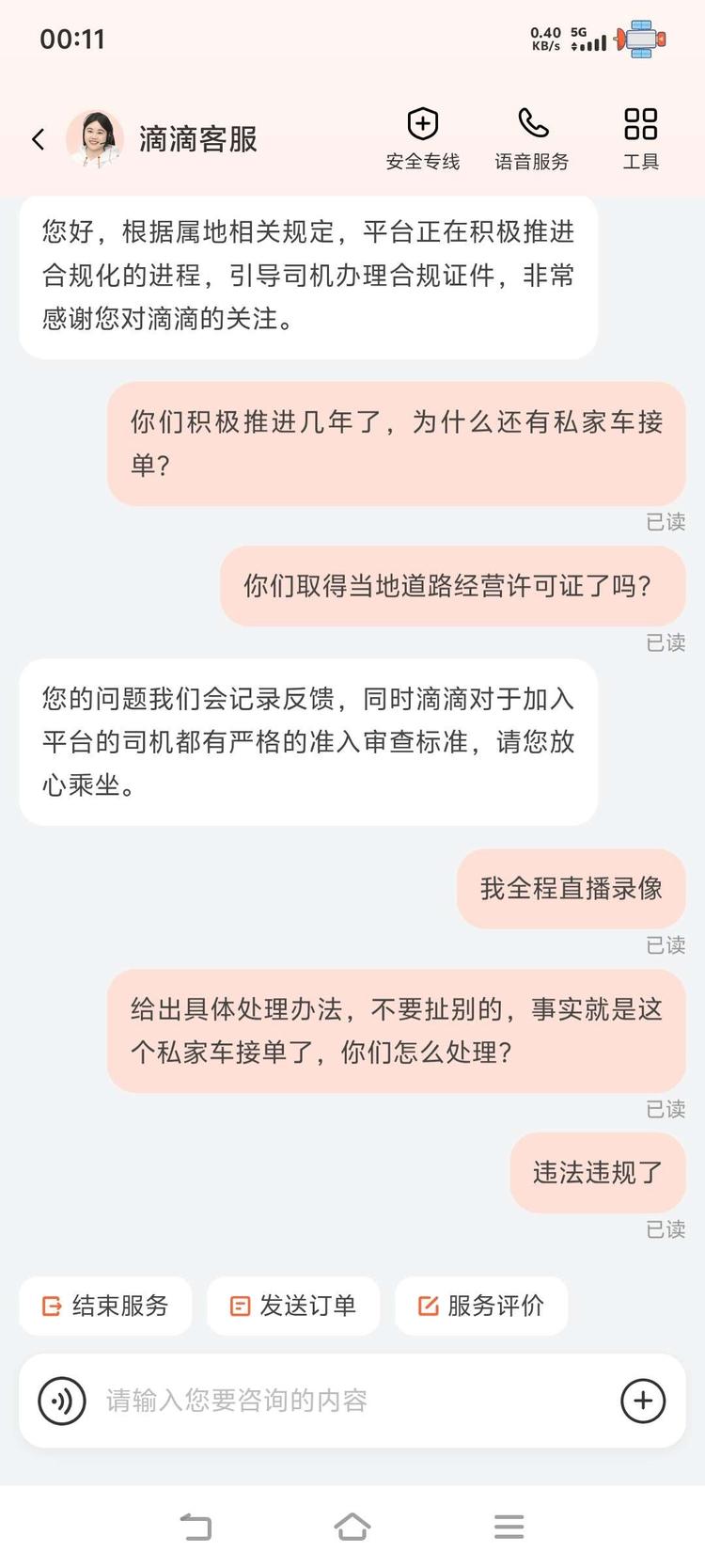Tap 结束服务 to end service
The height and width of the screenshot is (1568, 705).
click(105, 1306)
